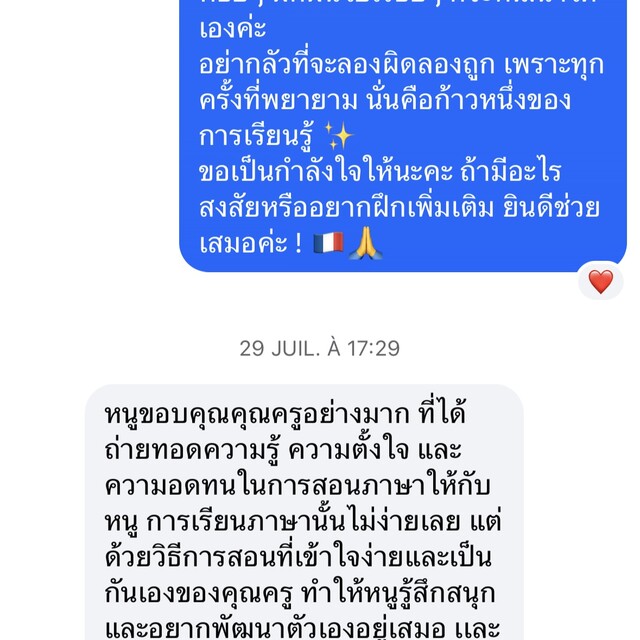Open the heart reaction on the blue message
Image resolution: width=640 pixels, height=640 pixels.
click(x=600, y=282)
